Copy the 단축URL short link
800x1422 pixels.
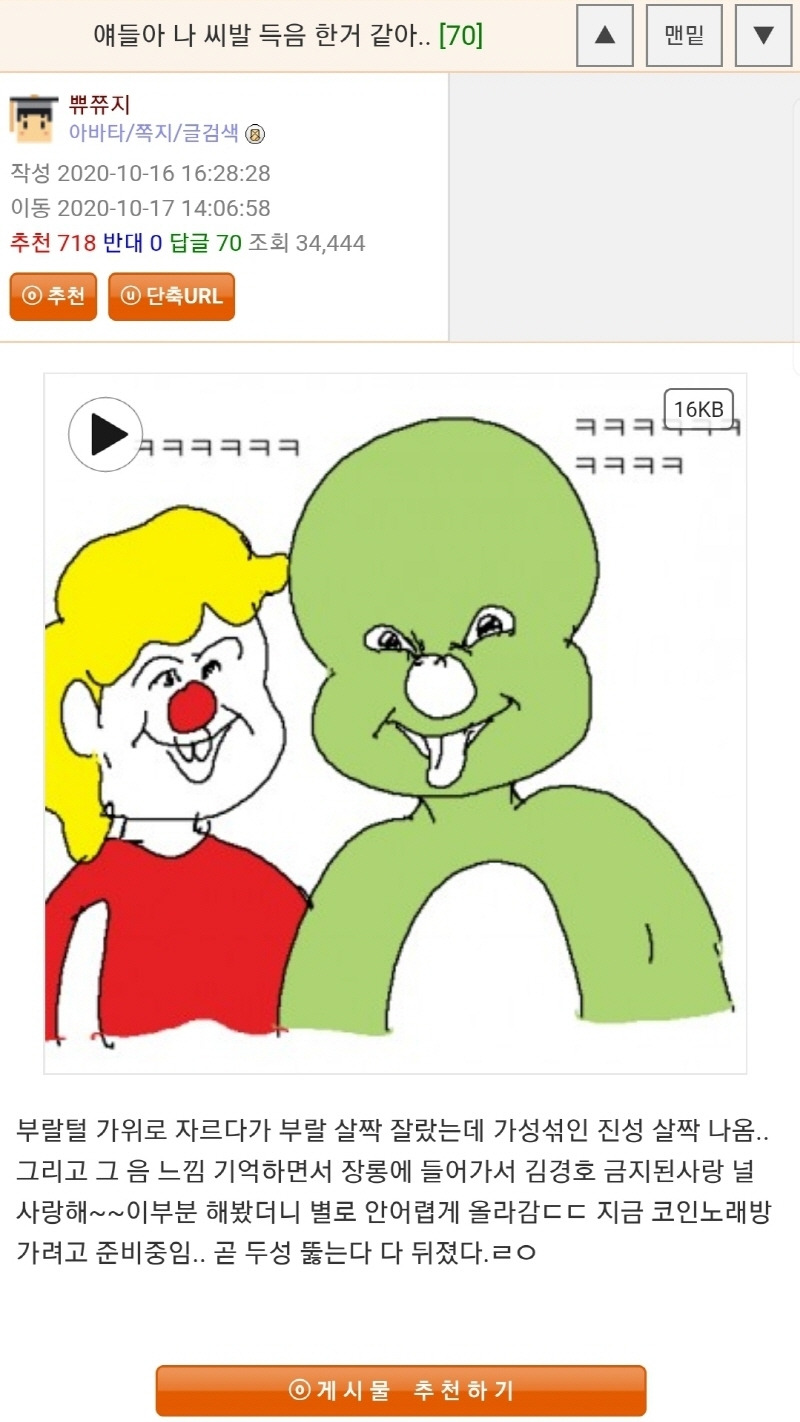(x=171, y=297)
